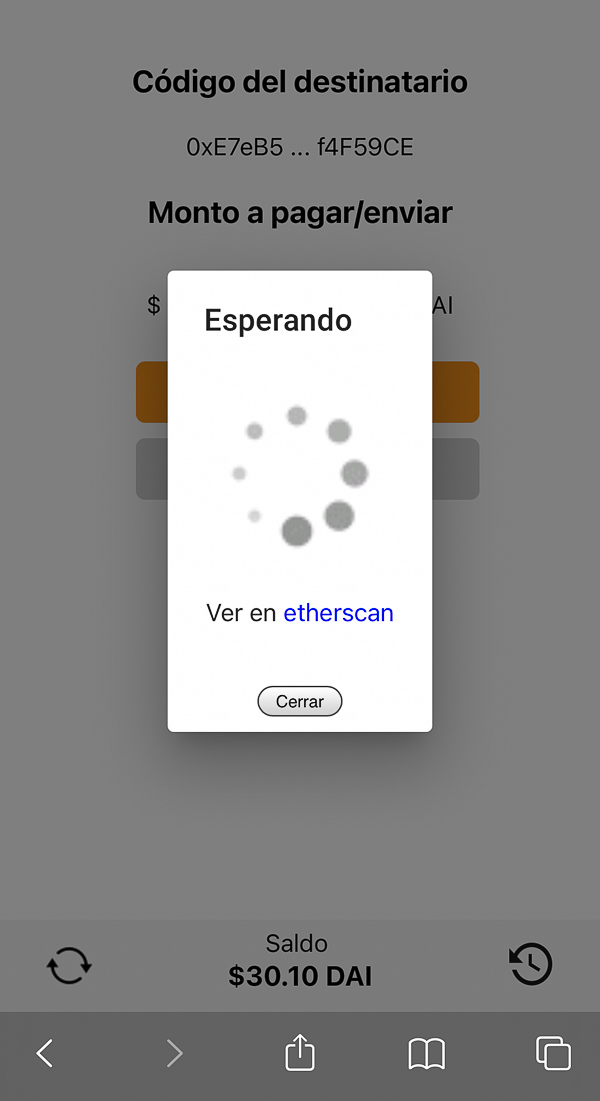Open the etherscan link
The image size is (600, 1101).
point(338,612)
